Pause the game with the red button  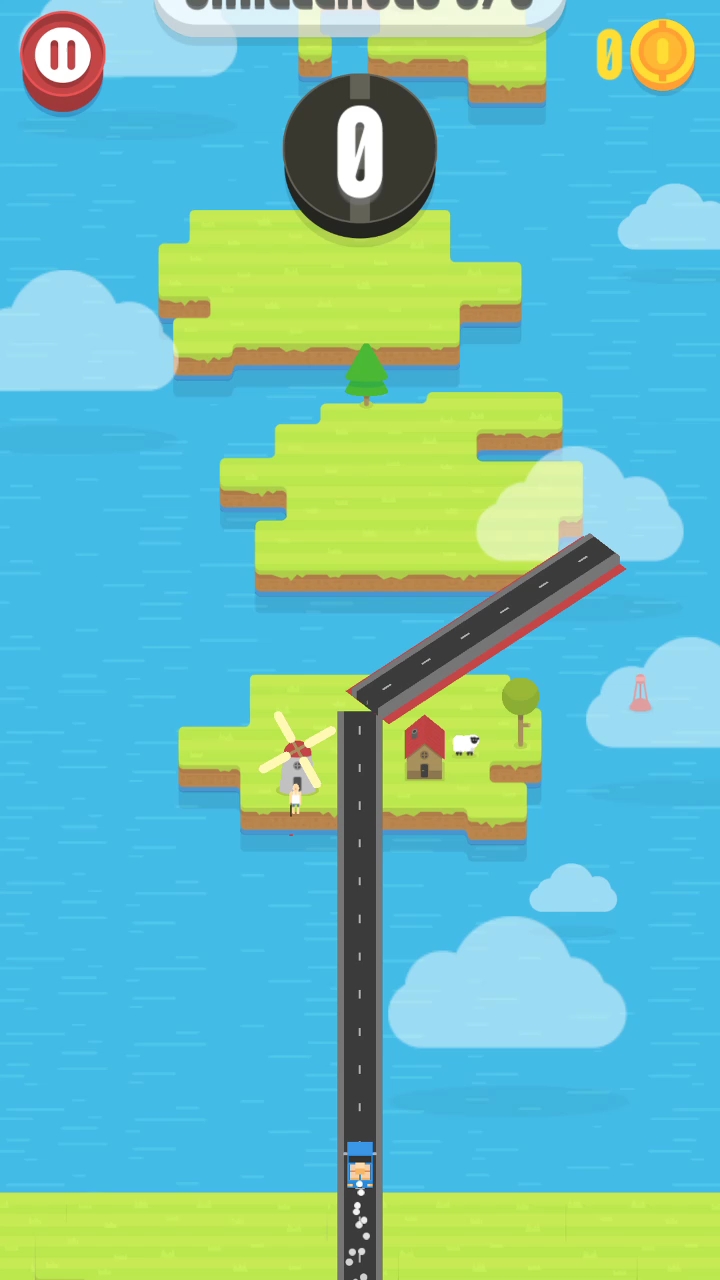coord(62,56)
